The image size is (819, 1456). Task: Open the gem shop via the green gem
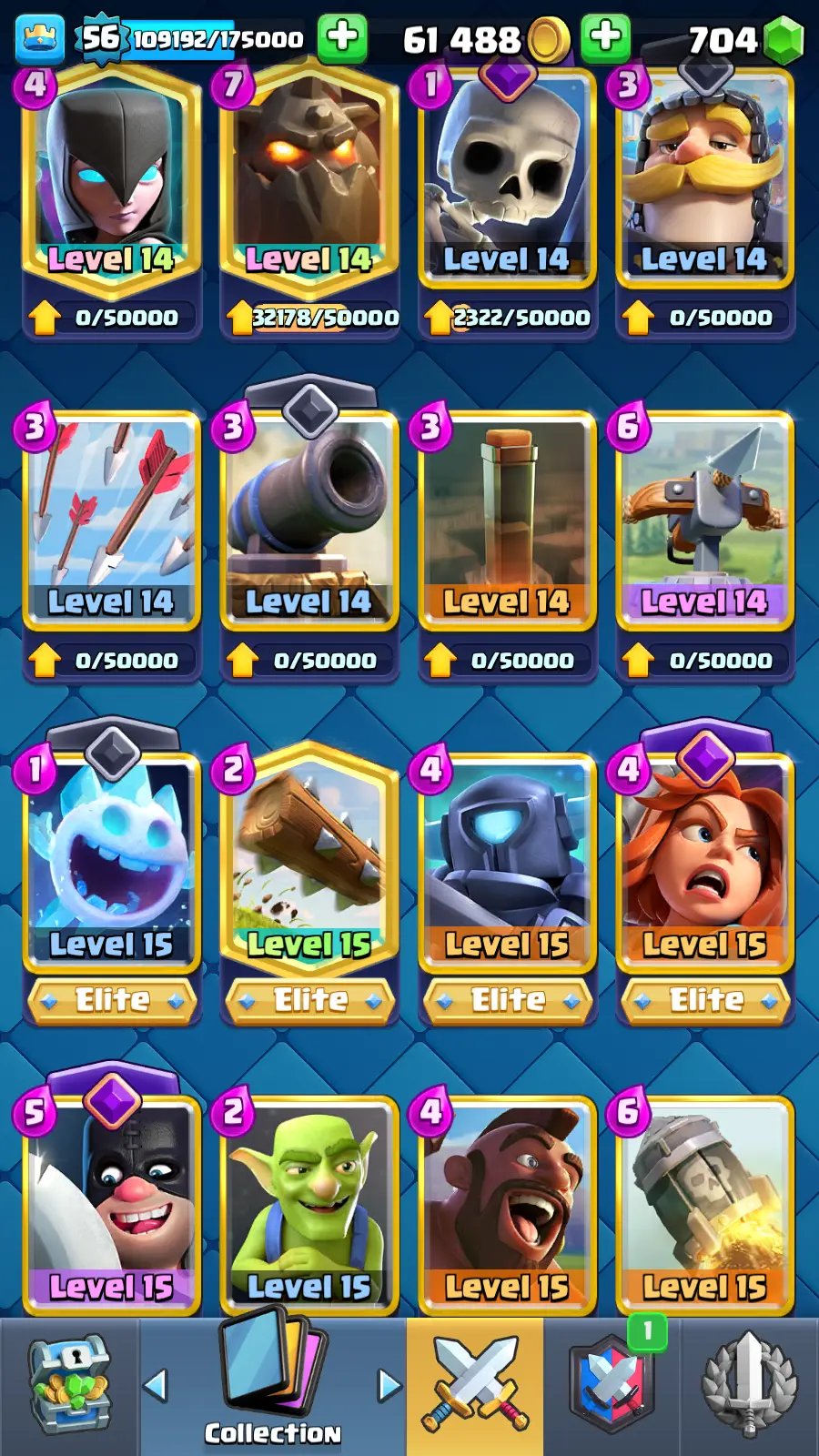click(783, 39)
